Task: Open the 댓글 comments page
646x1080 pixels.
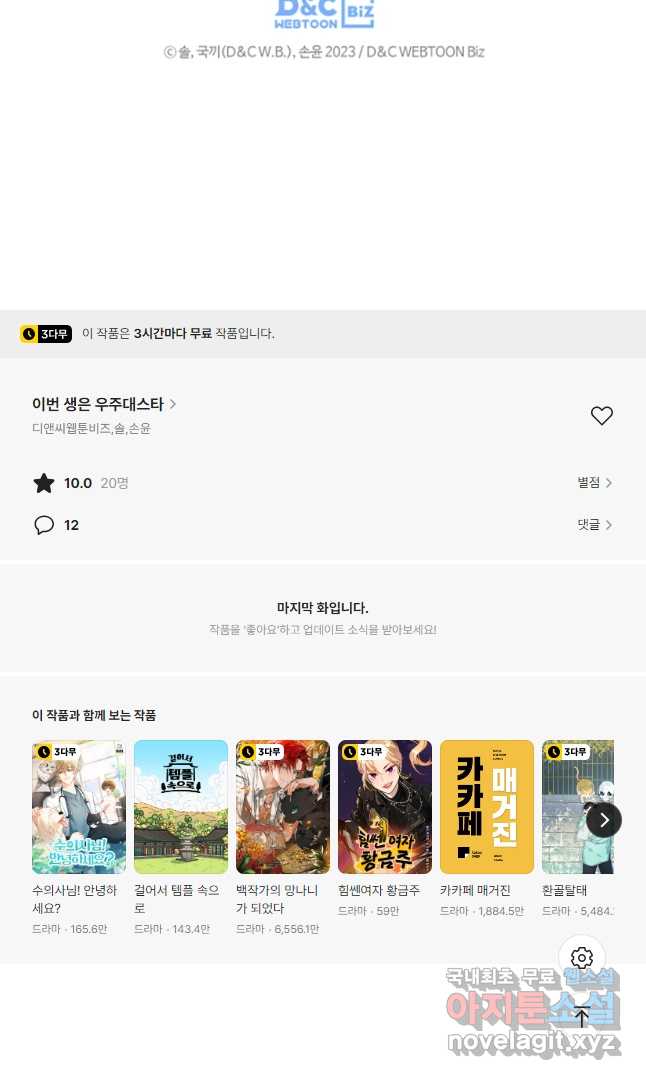Action: [594, 525]
